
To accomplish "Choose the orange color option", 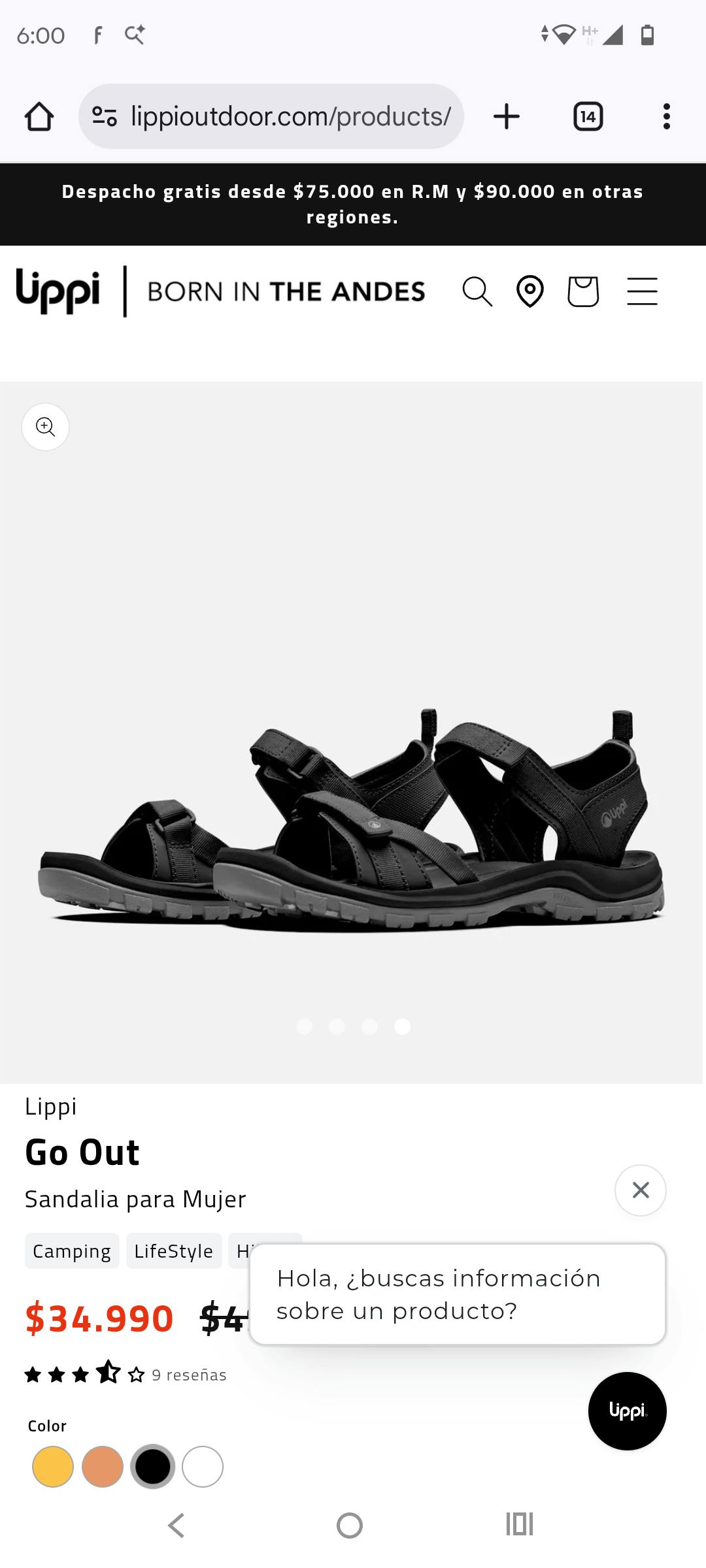I will click(x=103, y=1467).
